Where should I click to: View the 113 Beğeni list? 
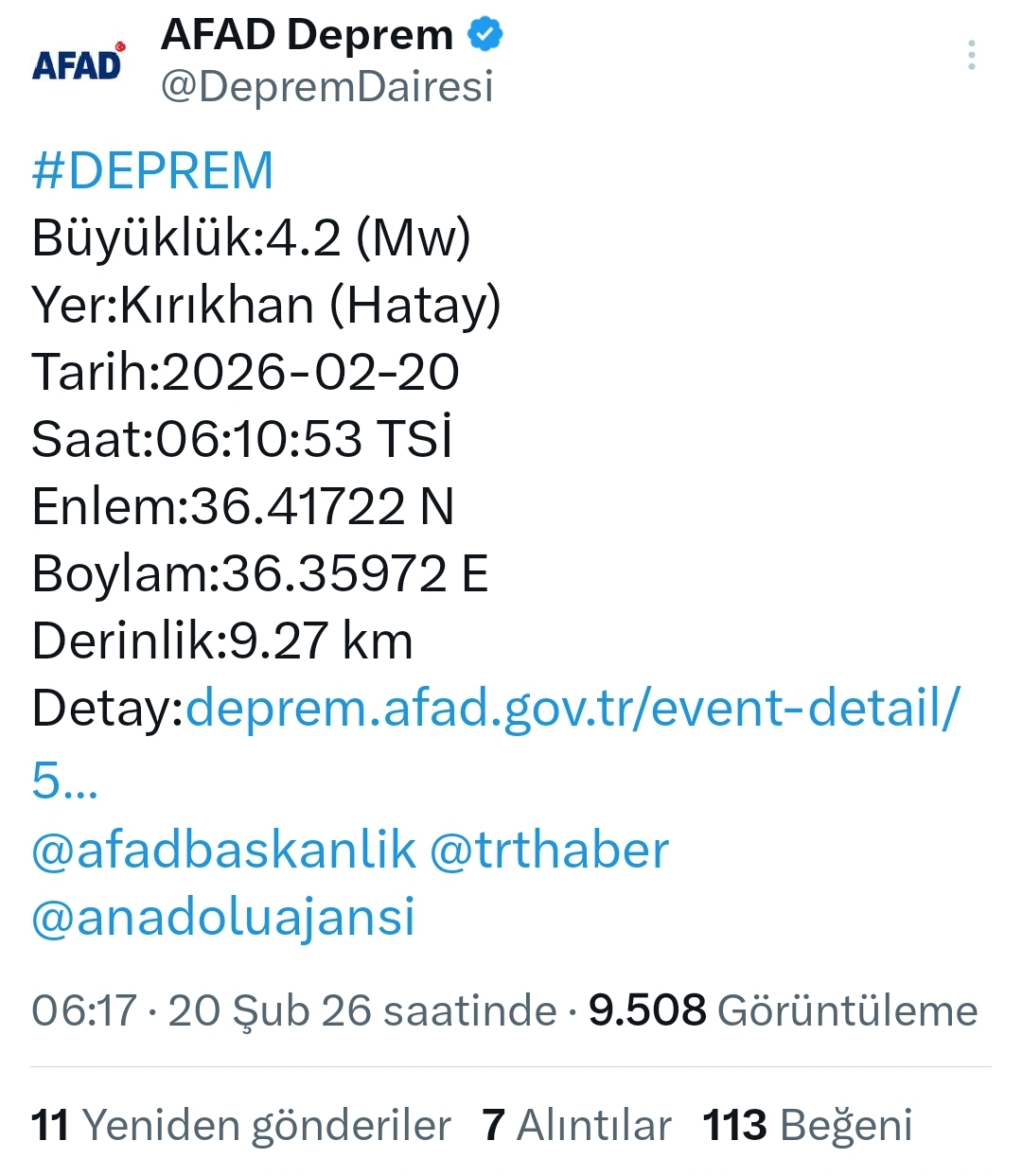tap(807, 1125)
